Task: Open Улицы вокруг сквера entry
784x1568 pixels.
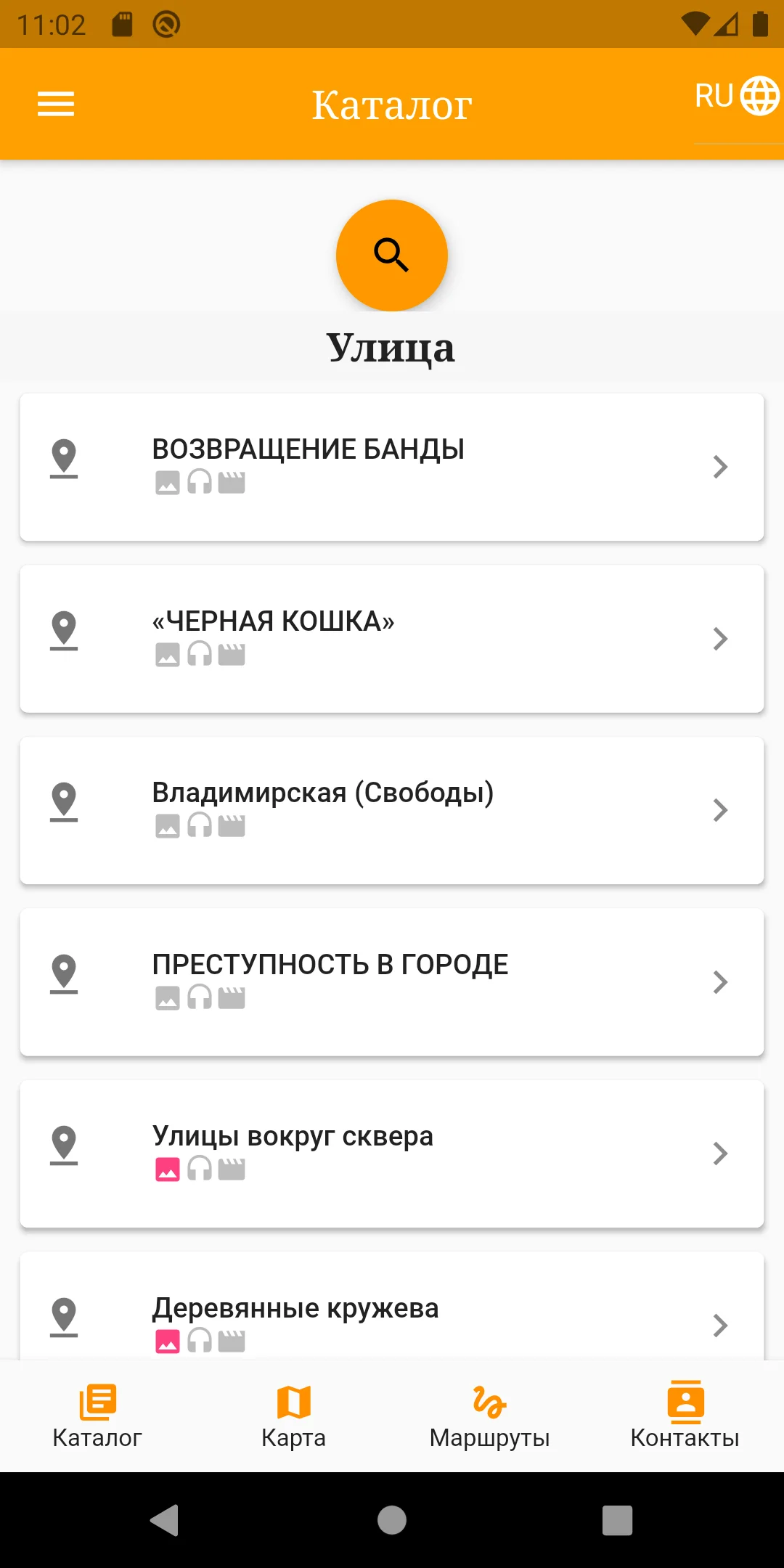Action: 392,1153
